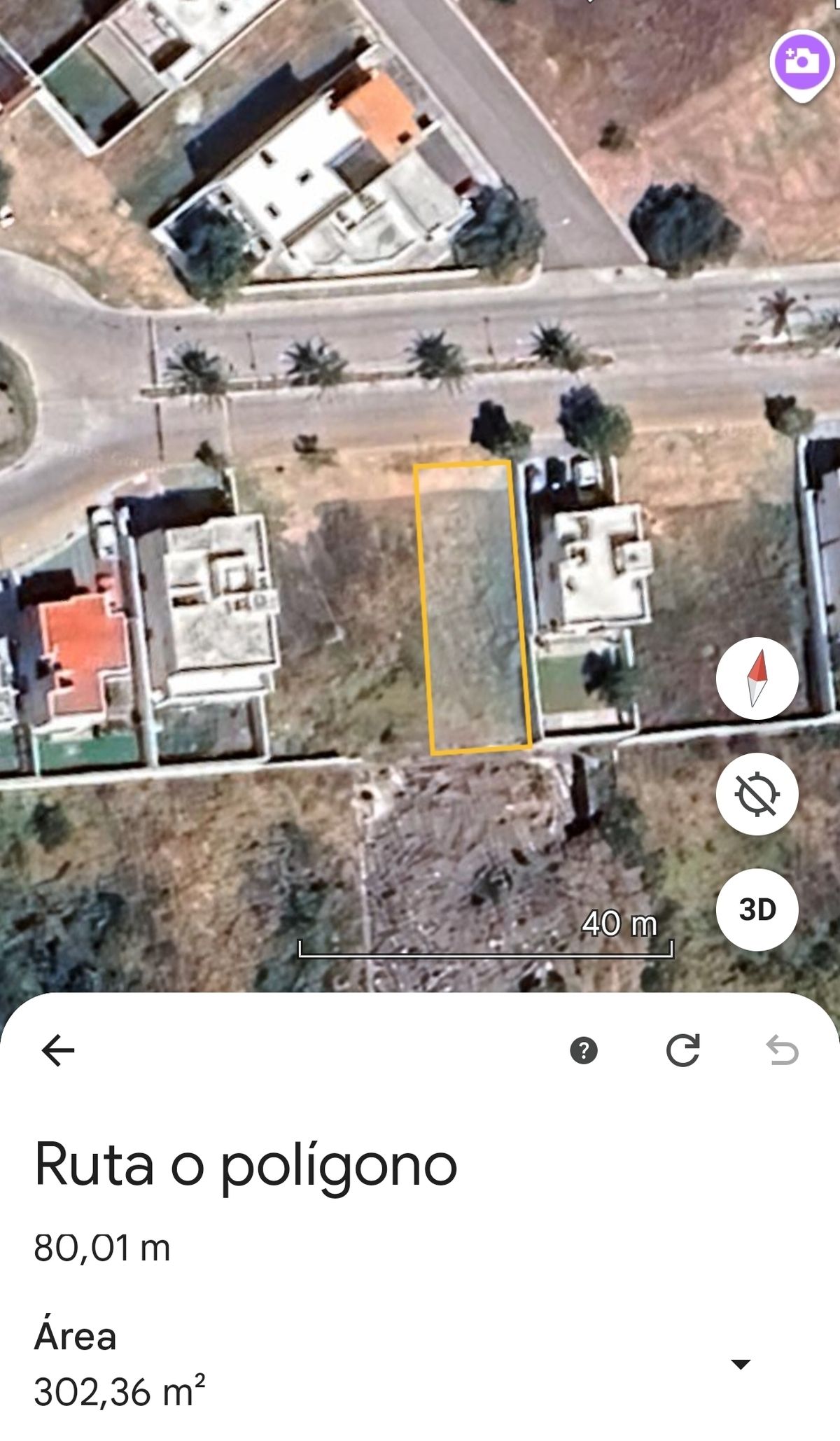This screenshot has width=840, height=1441.
Task: Open the measurement help icon
Action: (x=584, y=1050)
